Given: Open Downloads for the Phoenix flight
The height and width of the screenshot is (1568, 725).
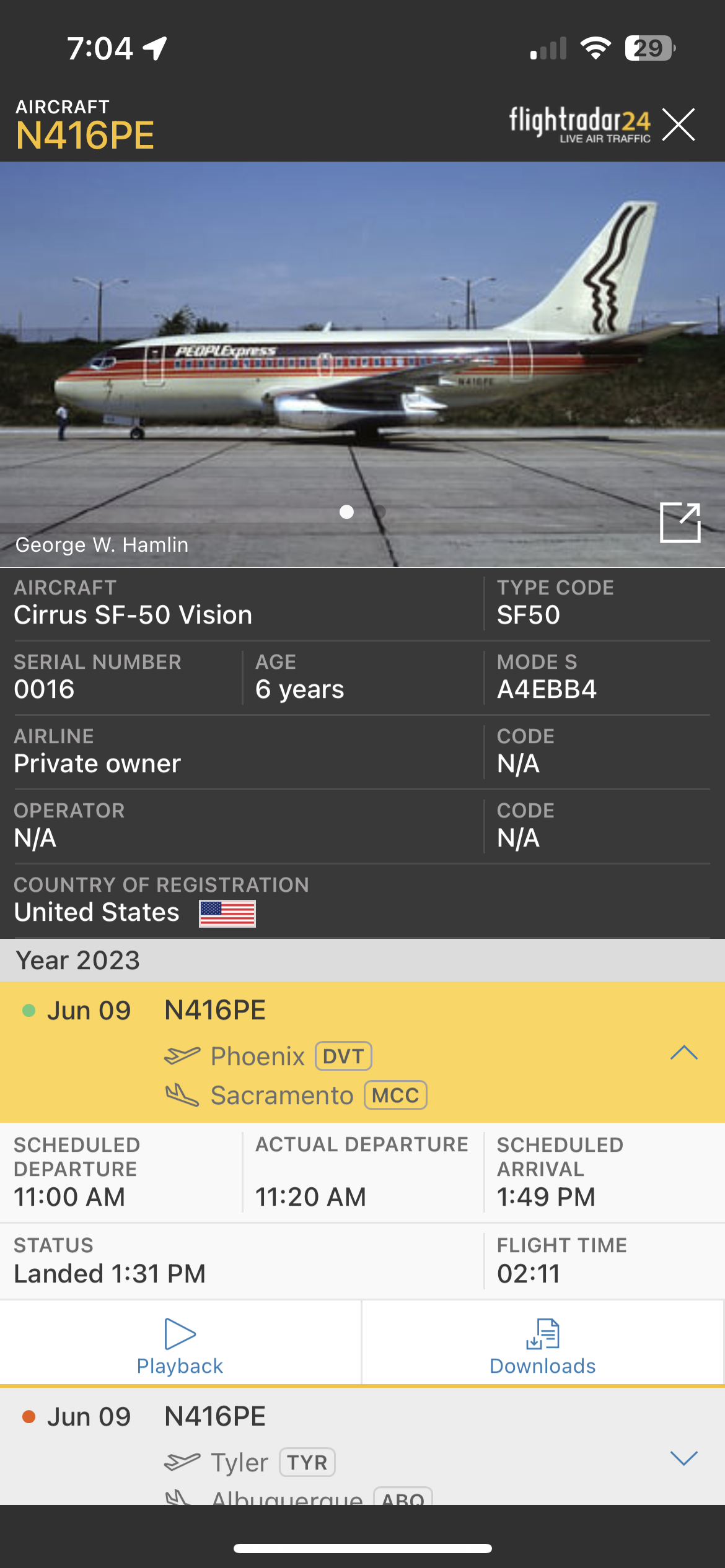Looking at the screenshot, I should pyautogui.click(x=542, y=1343).
